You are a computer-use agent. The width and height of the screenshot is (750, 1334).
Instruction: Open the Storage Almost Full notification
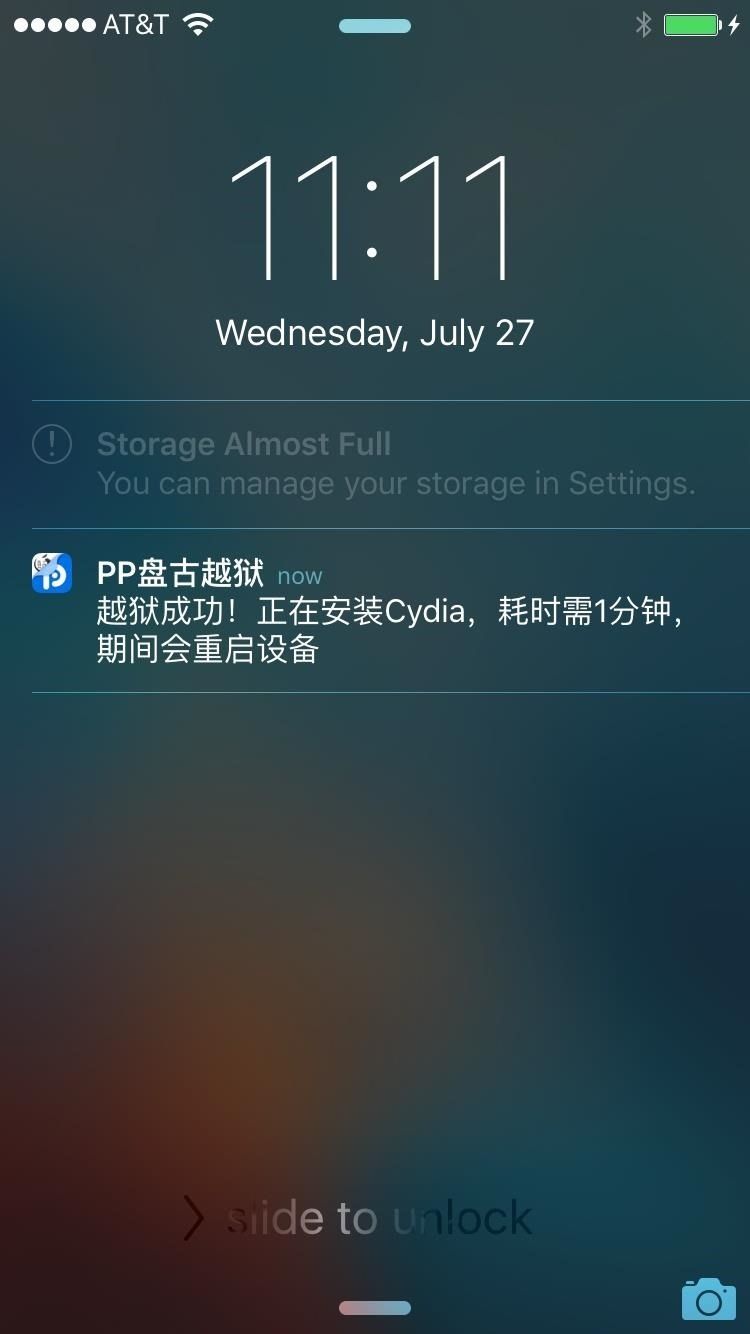(375, 462)
